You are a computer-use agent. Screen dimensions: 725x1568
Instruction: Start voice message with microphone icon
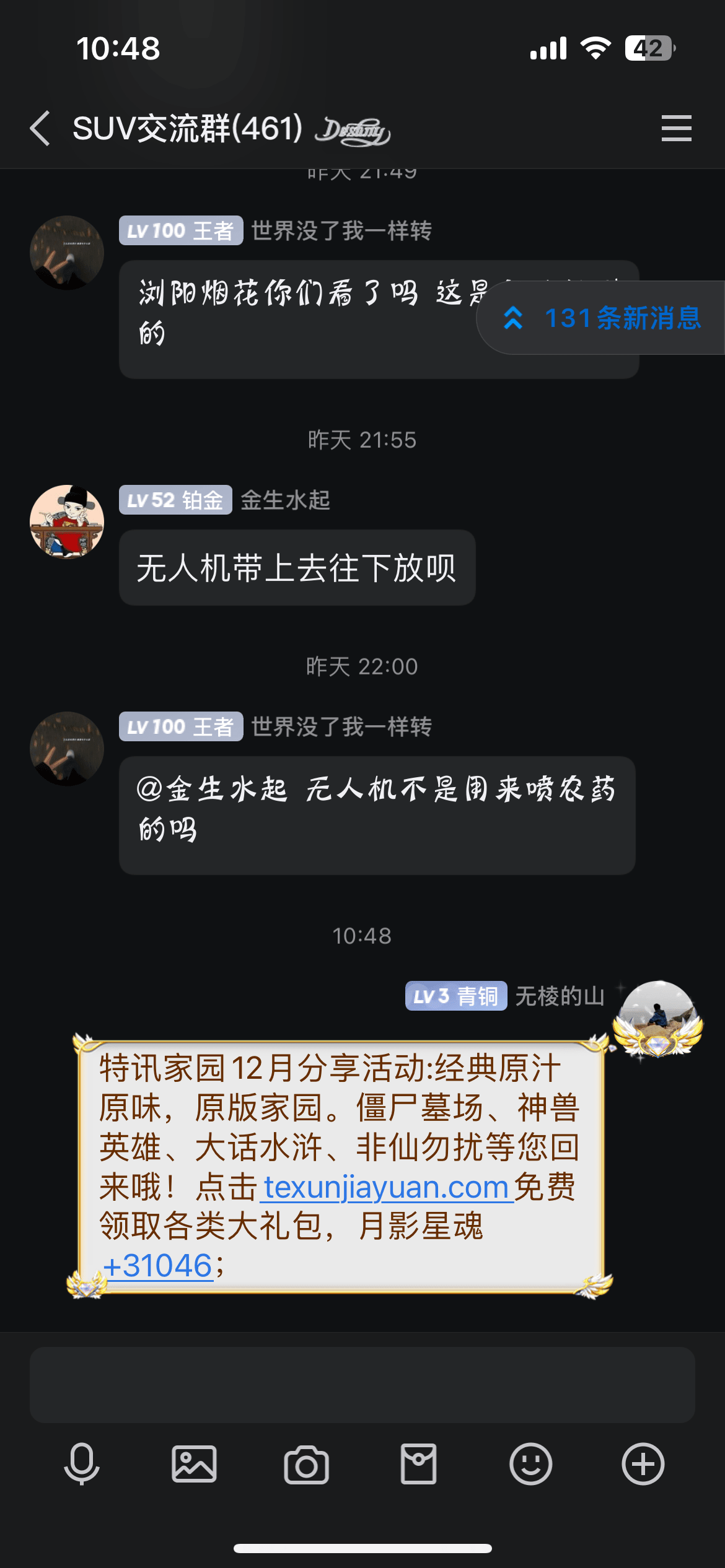82,1464
